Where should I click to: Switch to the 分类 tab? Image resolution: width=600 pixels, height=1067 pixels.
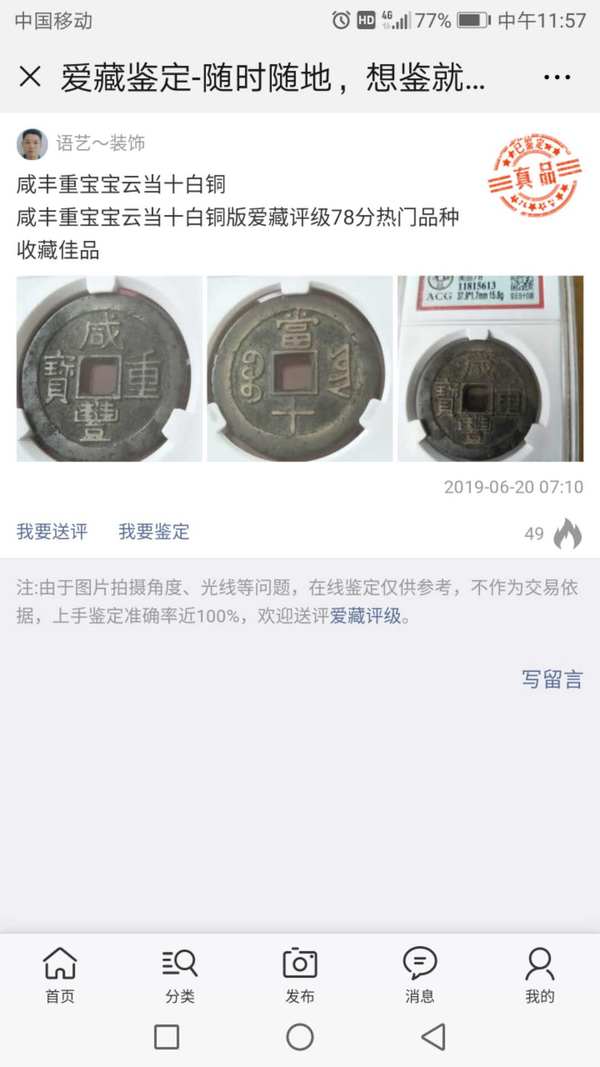180,975
